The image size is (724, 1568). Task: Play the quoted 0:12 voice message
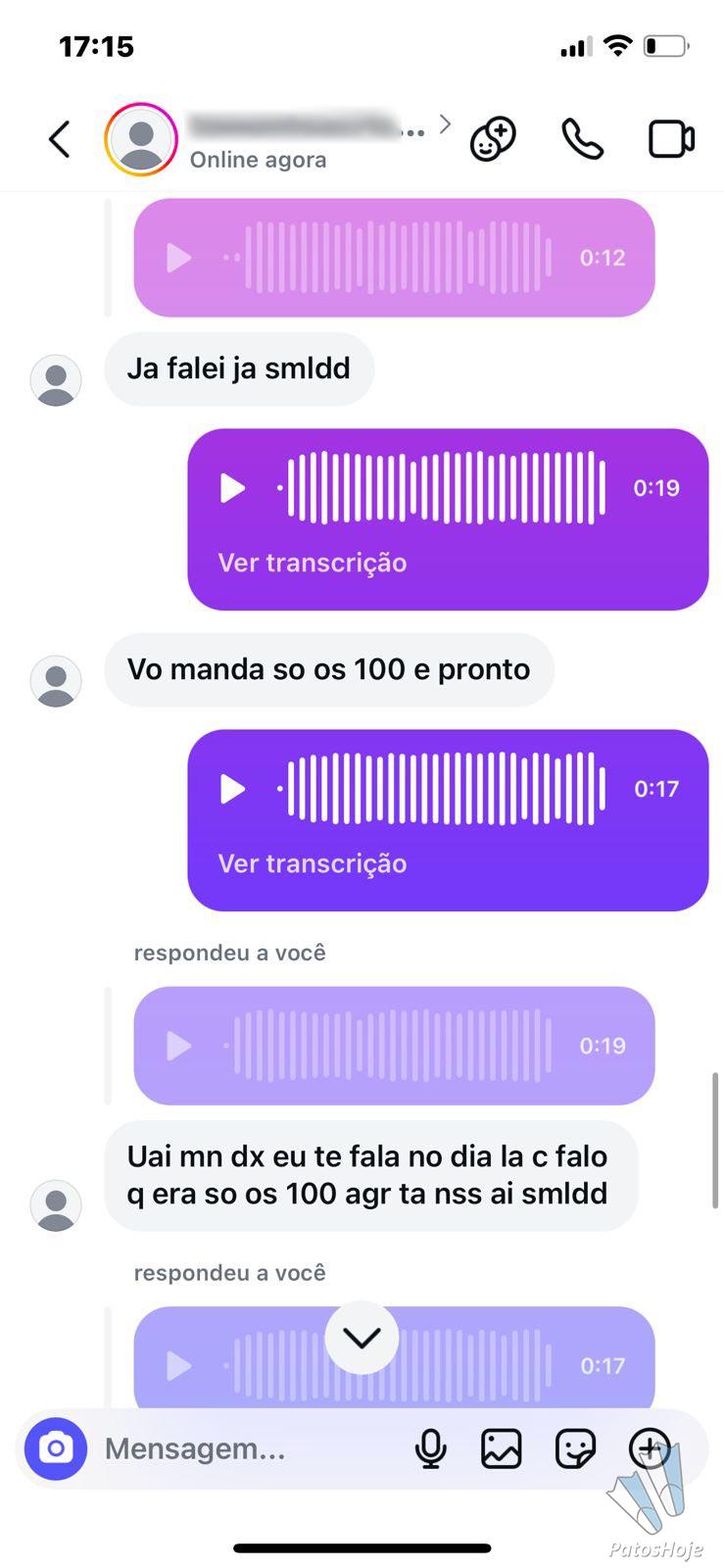coord(178,258)
